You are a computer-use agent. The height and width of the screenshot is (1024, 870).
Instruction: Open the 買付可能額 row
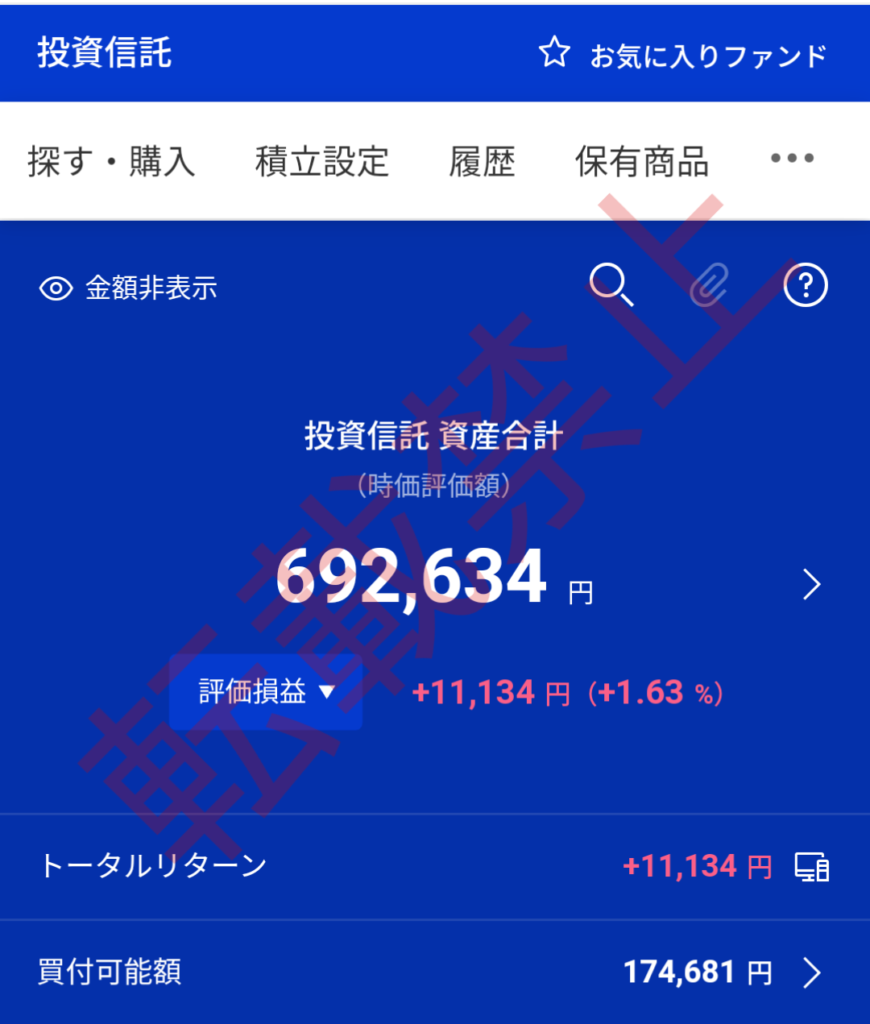click(x=435, y=971)
